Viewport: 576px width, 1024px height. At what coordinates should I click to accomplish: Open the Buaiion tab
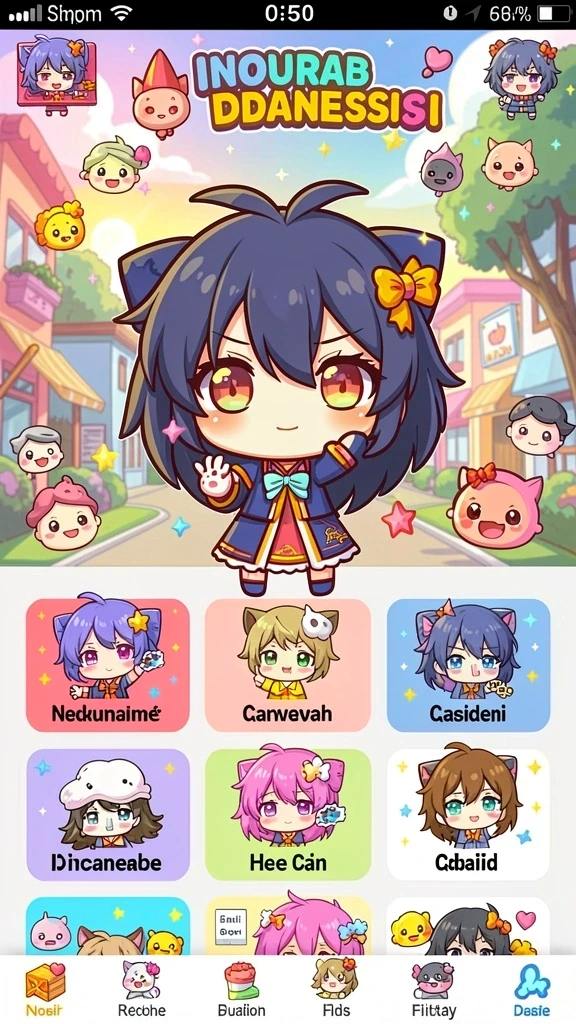pos(241,989)
